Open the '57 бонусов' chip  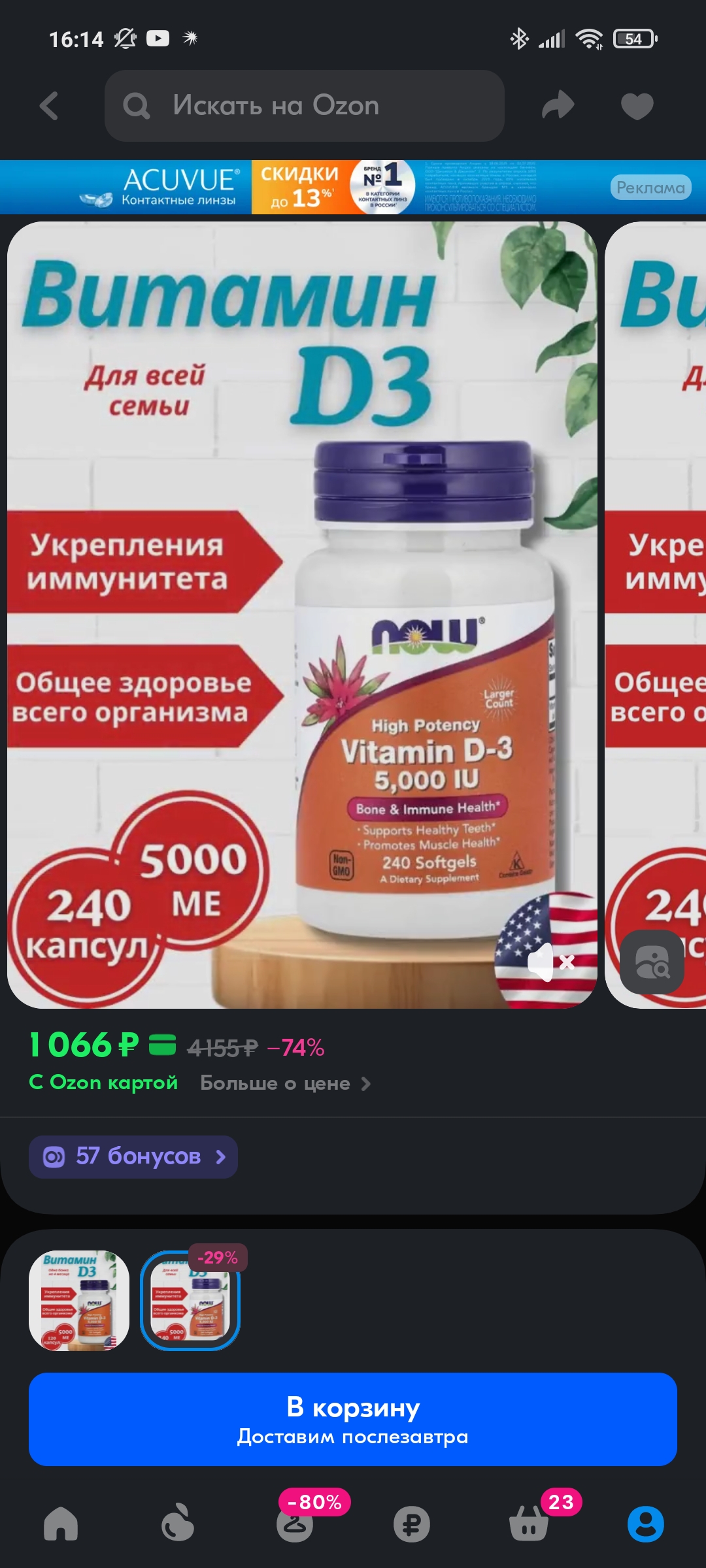[x=133, y=1157]
